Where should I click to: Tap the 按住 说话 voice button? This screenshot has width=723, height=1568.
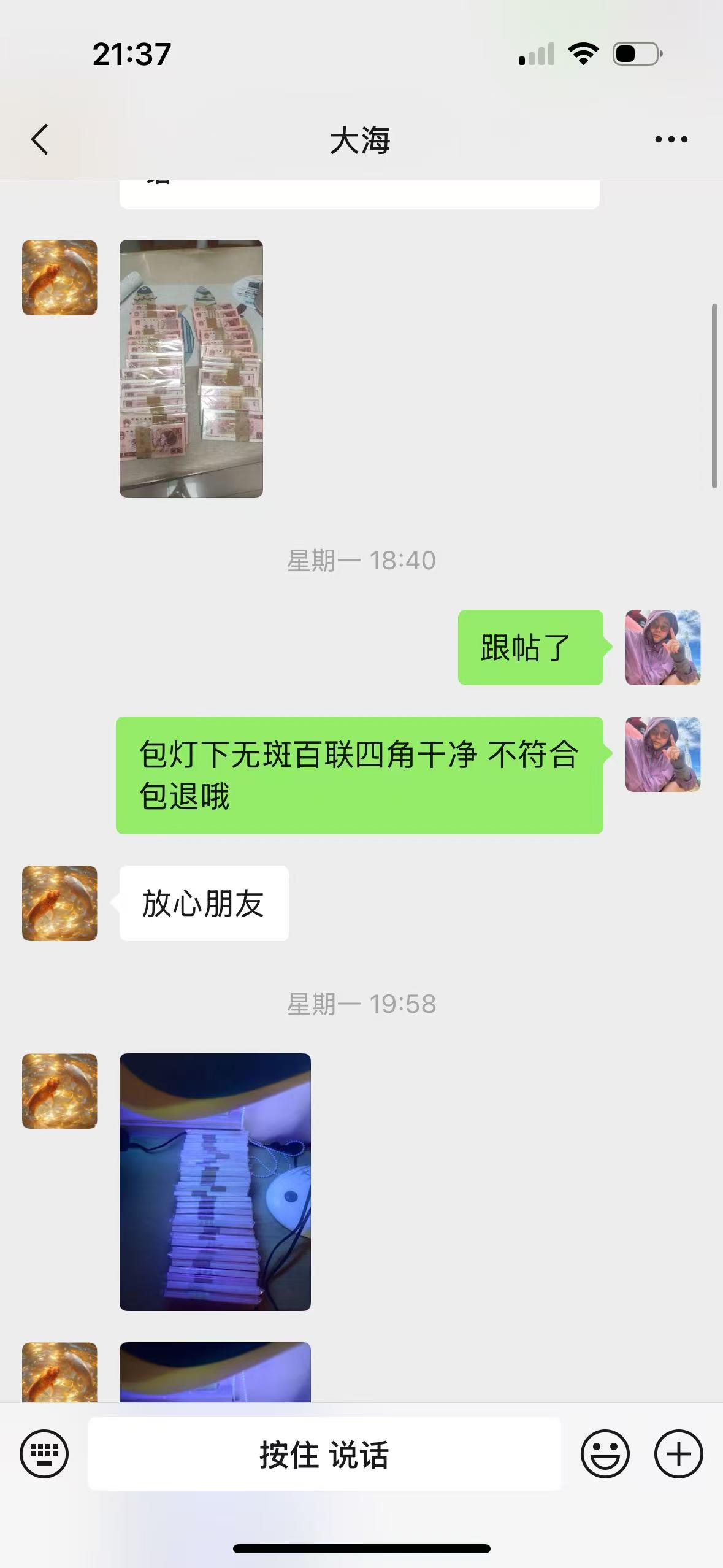point(324,1454)
